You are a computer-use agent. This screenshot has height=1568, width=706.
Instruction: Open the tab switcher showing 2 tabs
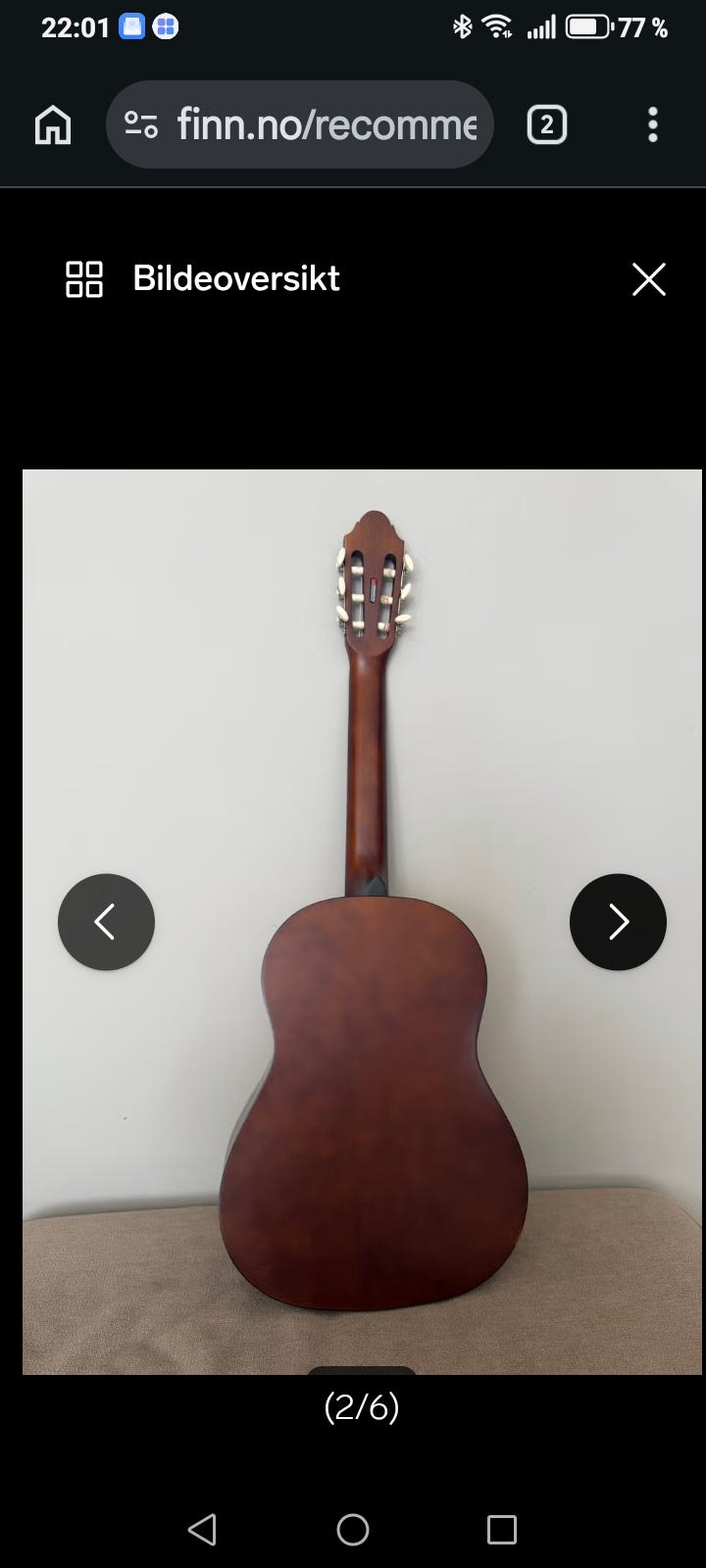point(547,124)
